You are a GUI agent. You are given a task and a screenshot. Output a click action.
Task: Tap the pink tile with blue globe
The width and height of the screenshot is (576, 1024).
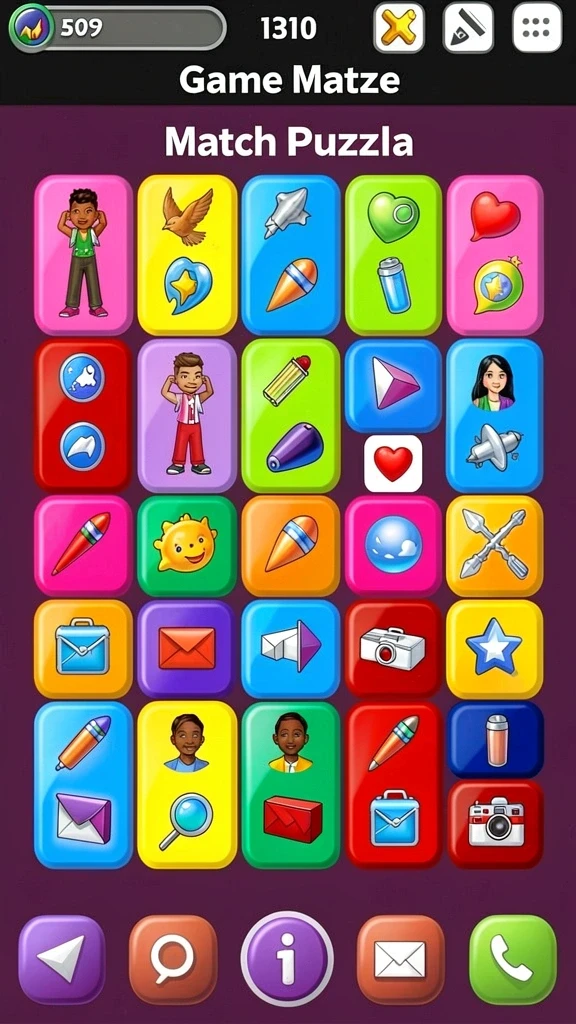(x=393, y=545)
